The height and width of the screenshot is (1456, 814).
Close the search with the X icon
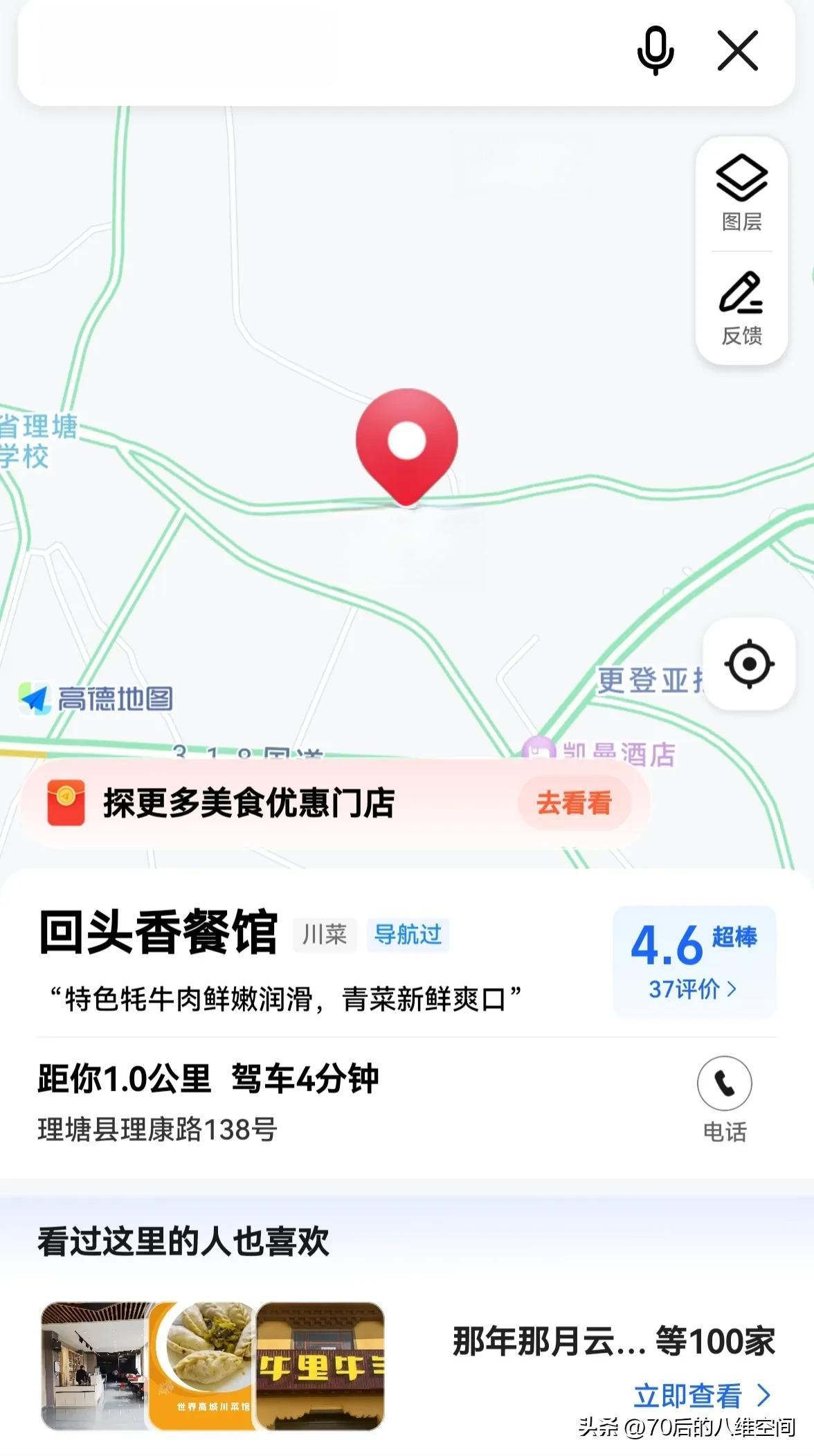[x=738, y=51]
